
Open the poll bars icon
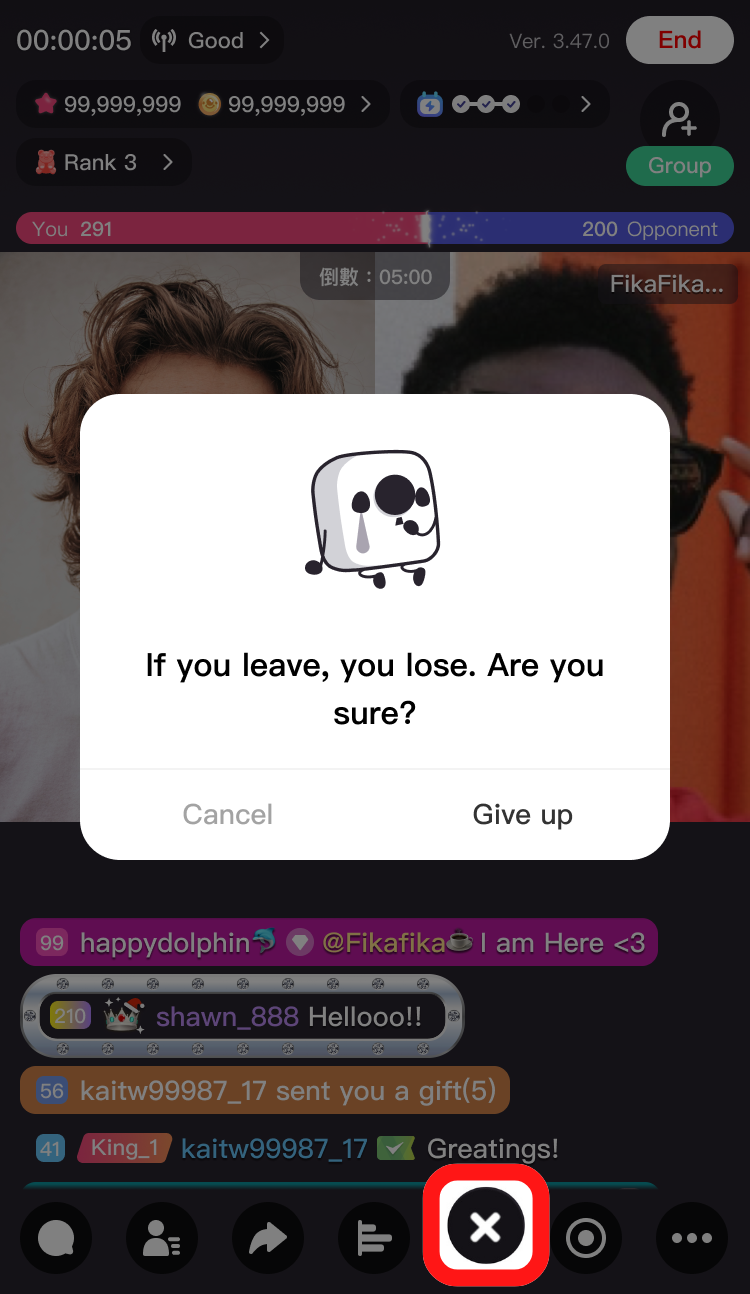click(x=374, y=1238)
